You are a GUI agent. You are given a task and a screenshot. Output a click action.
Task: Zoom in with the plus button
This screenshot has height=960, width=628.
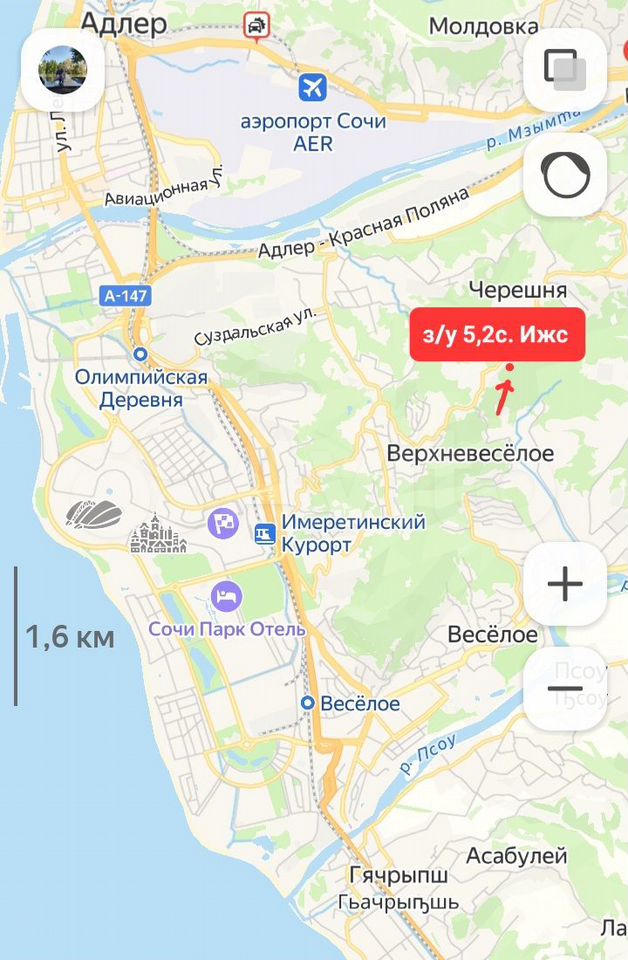(x=565, y=584)
